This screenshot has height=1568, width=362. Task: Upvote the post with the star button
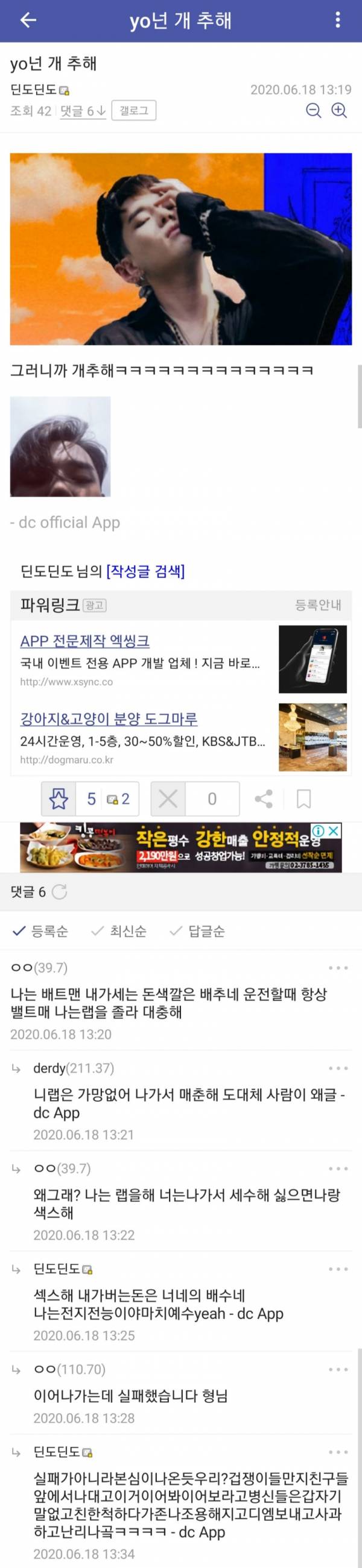(59, 798)
